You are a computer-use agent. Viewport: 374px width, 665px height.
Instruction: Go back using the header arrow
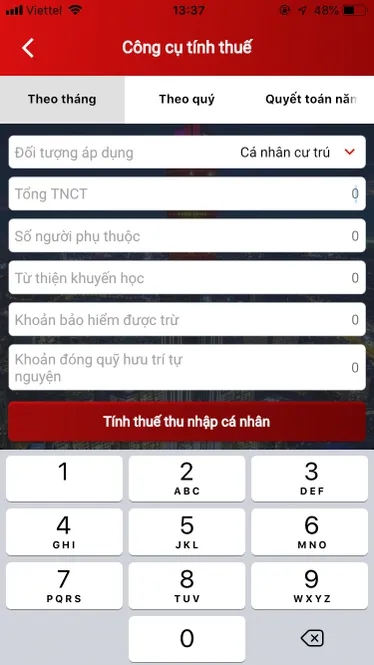(28, 48)
